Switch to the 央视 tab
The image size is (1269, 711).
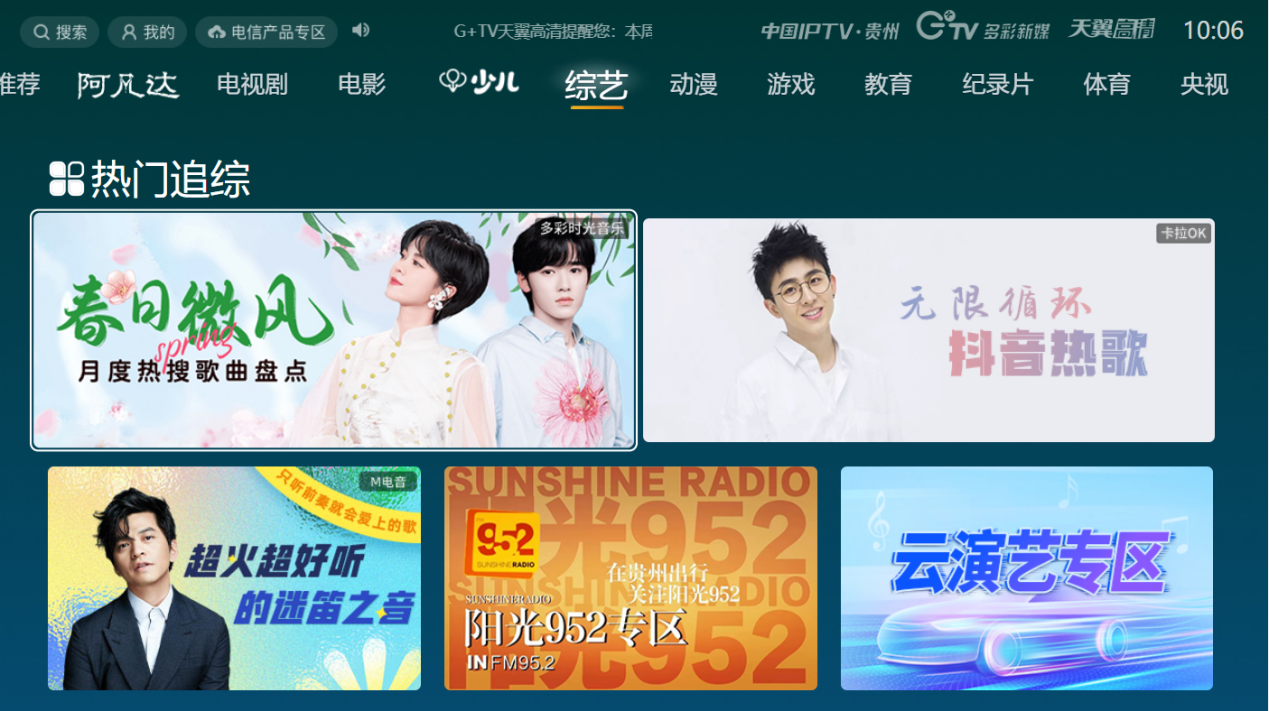coord(1204,85)
